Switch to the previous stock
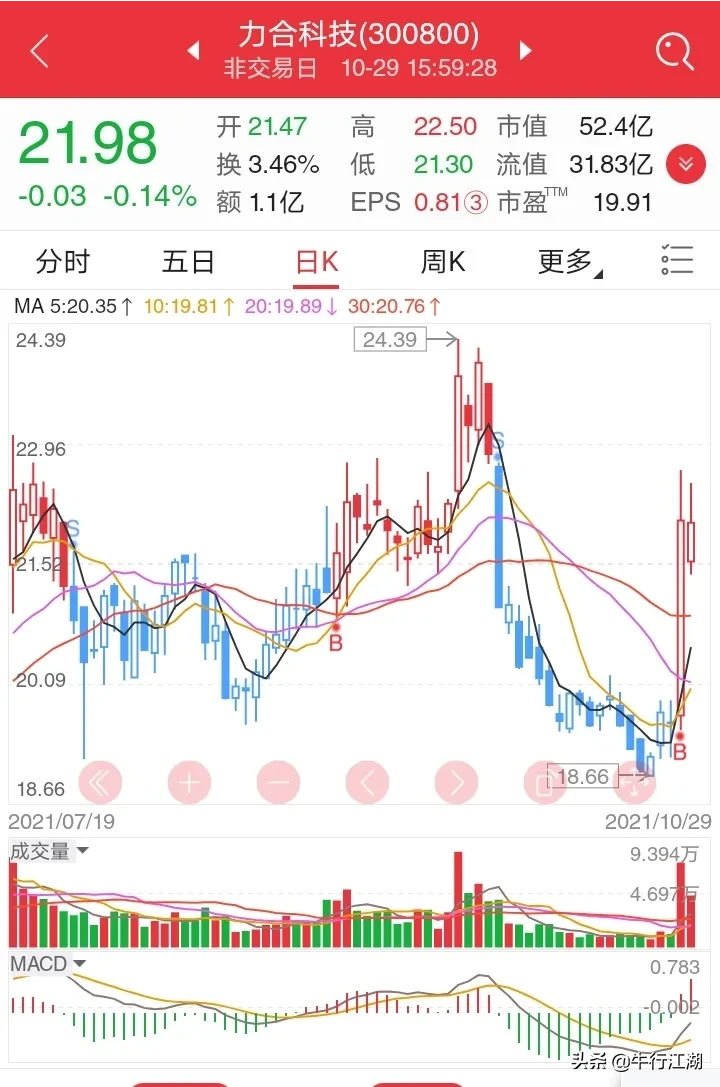 point(194,50)
